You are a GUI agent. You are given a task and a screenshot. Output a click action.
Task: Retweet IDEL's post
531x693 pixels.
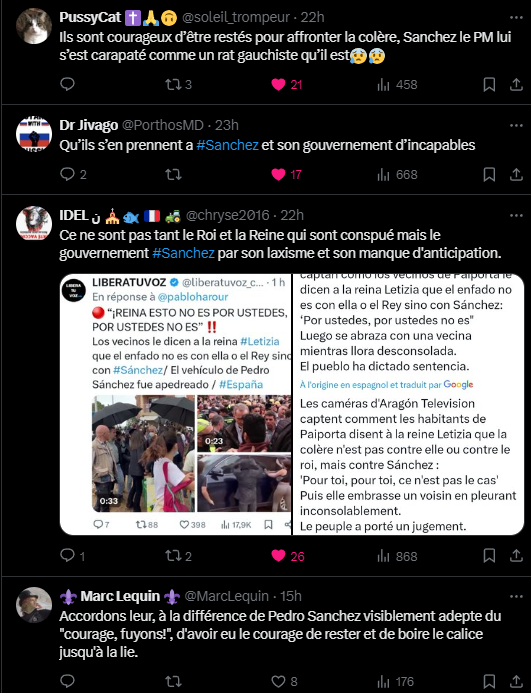(178, 556)
